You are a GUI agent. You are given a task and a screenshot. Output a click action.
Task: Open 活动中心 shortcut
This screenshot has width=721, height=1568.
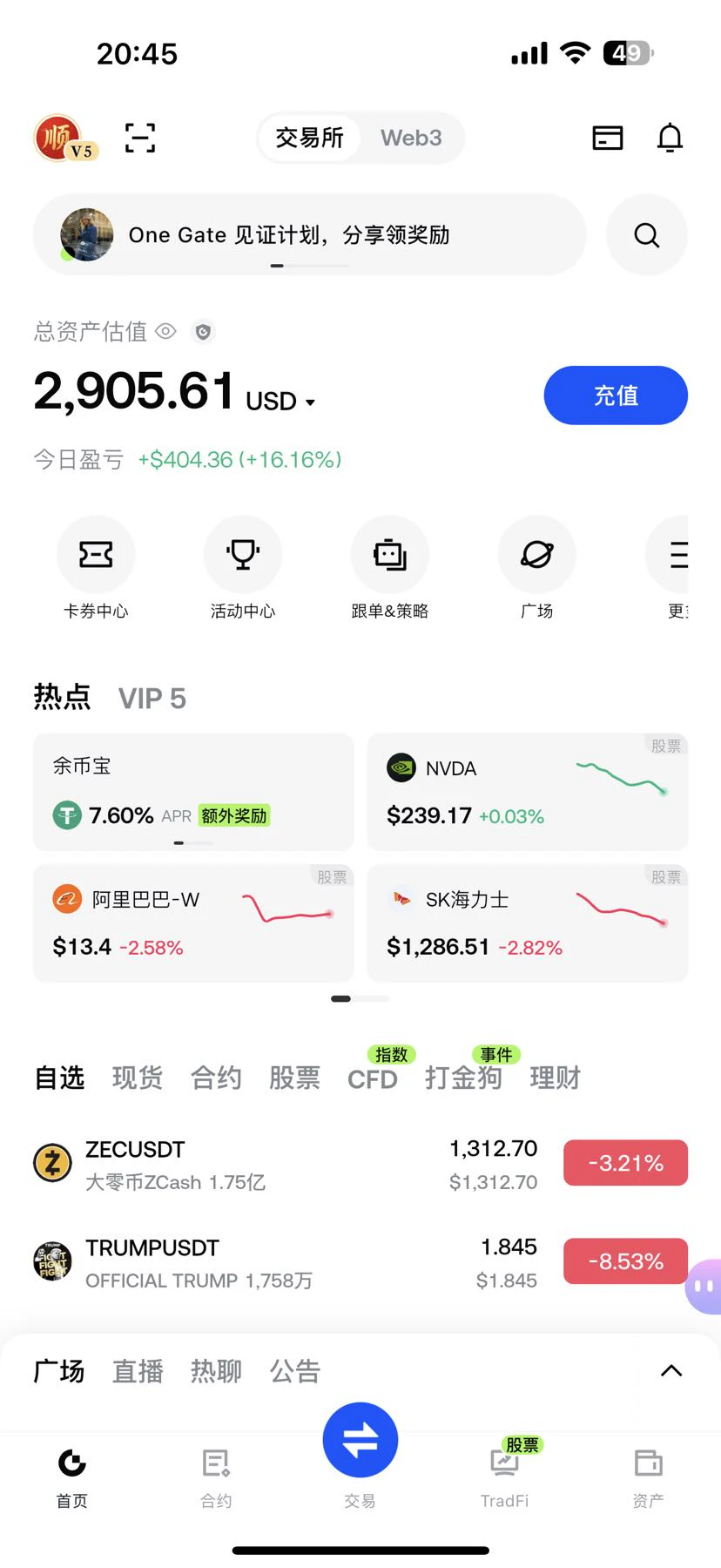point(243,568)
